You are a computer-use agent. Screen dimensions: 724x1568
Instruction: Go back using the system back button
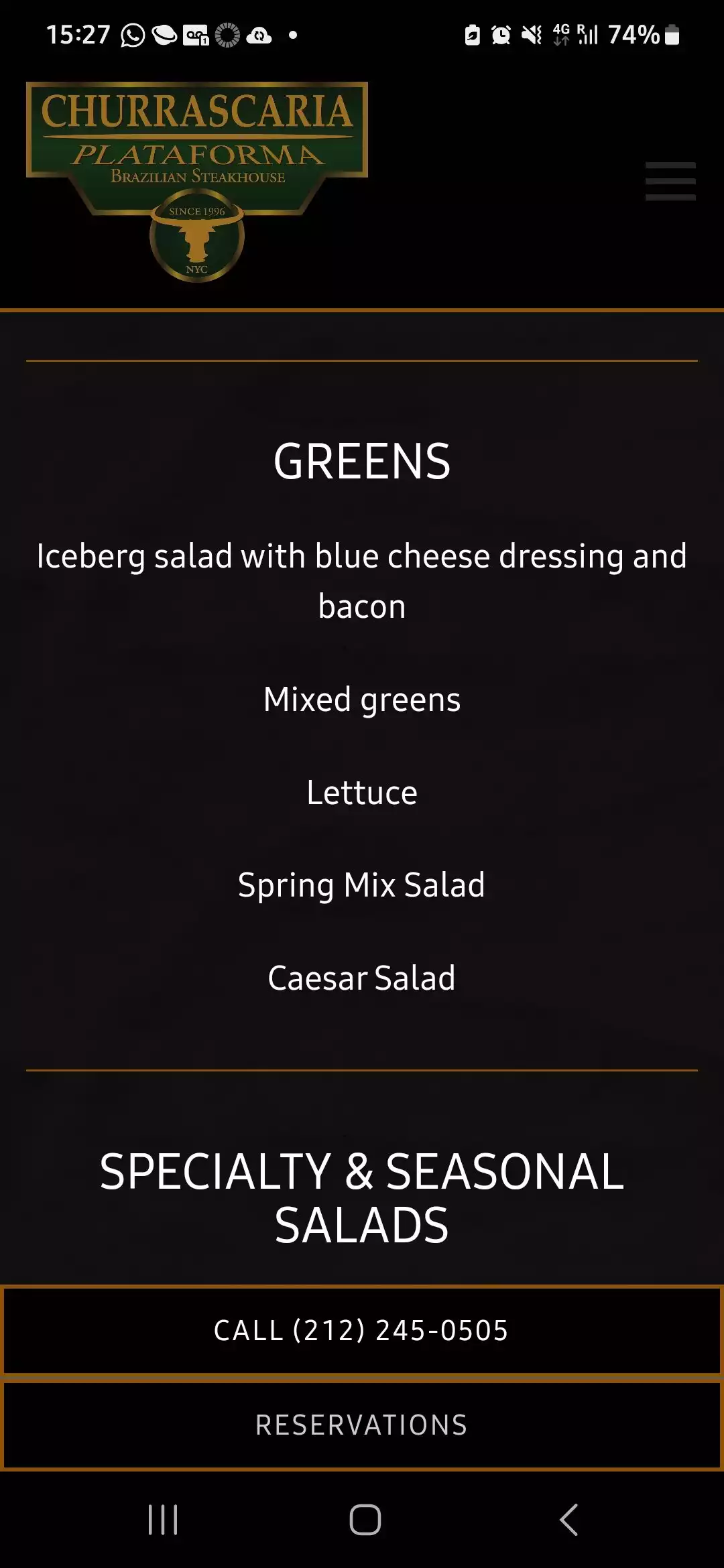tap(568, 1520)
